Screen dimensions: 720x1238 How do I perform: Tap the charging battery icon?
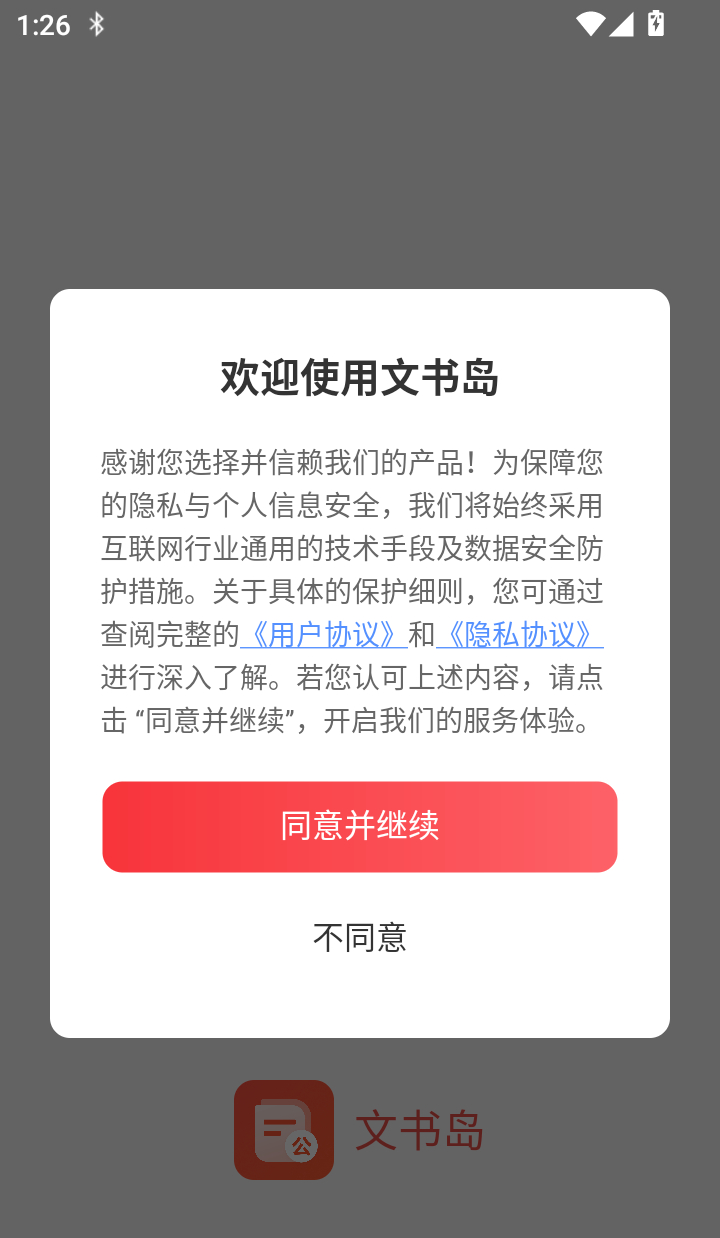tap(656, 25)
